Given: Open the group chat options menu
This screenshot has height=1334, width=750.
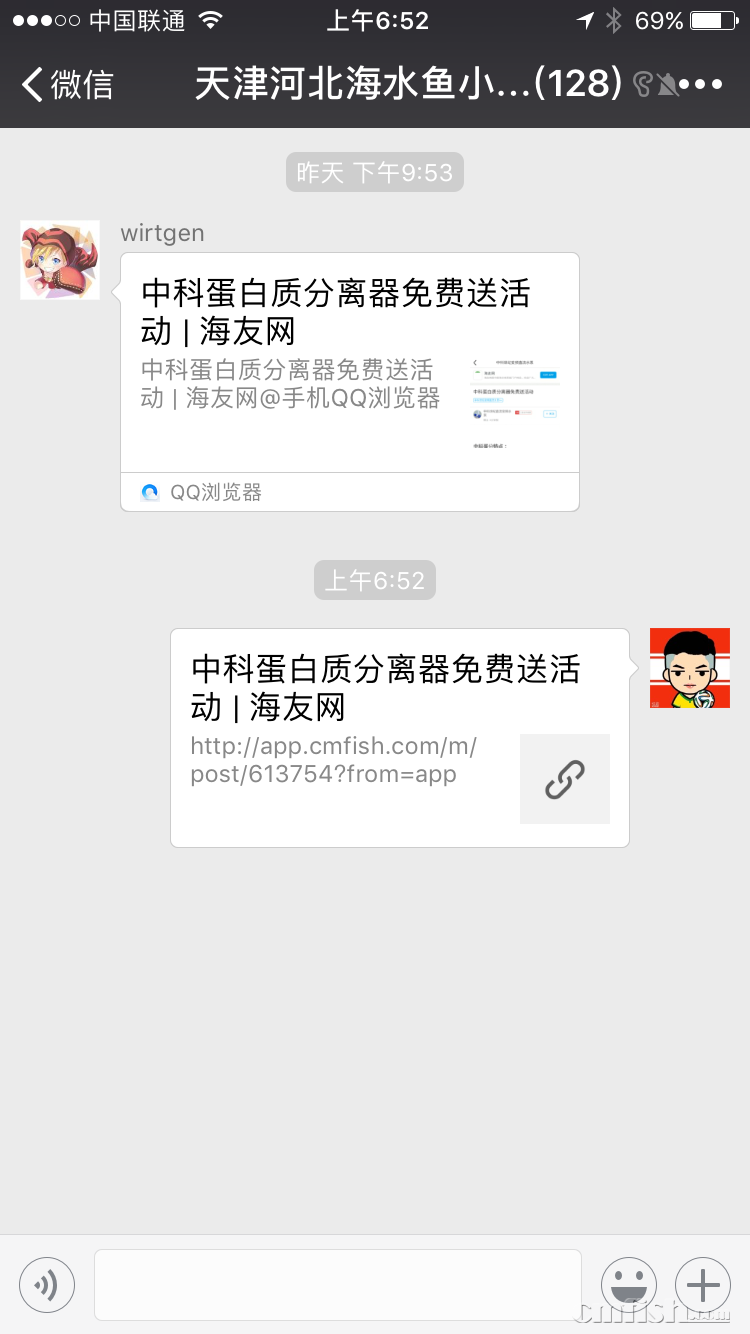Looking at the screenshot, I should tap(701, 84).
